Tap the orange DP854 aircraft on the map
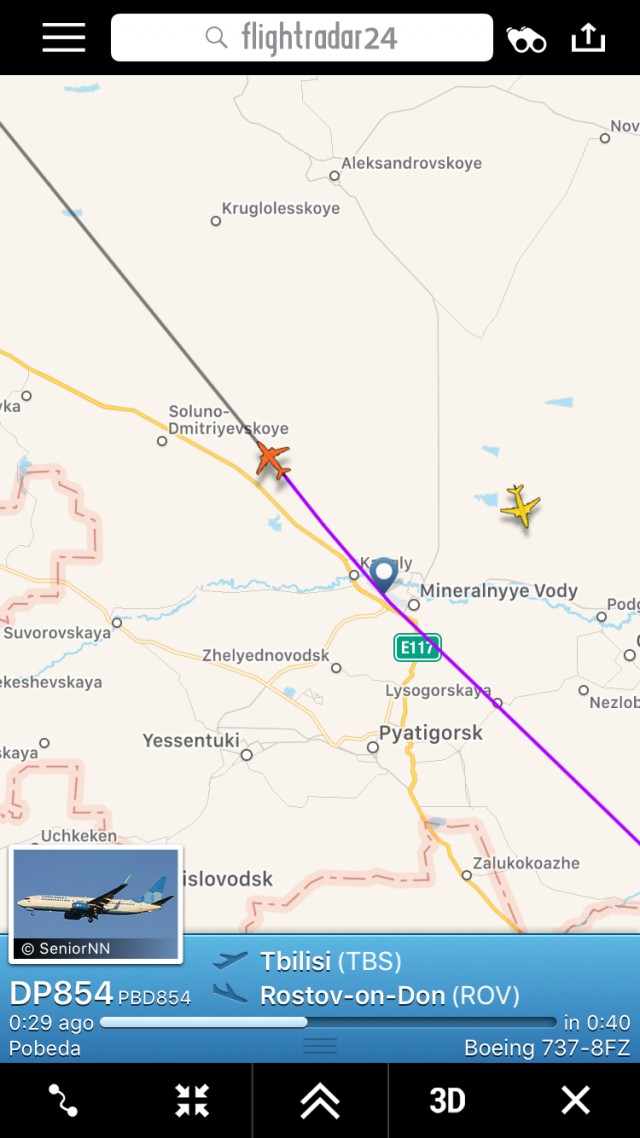This screenshot has width=640, height=1138. click(272, 459)
